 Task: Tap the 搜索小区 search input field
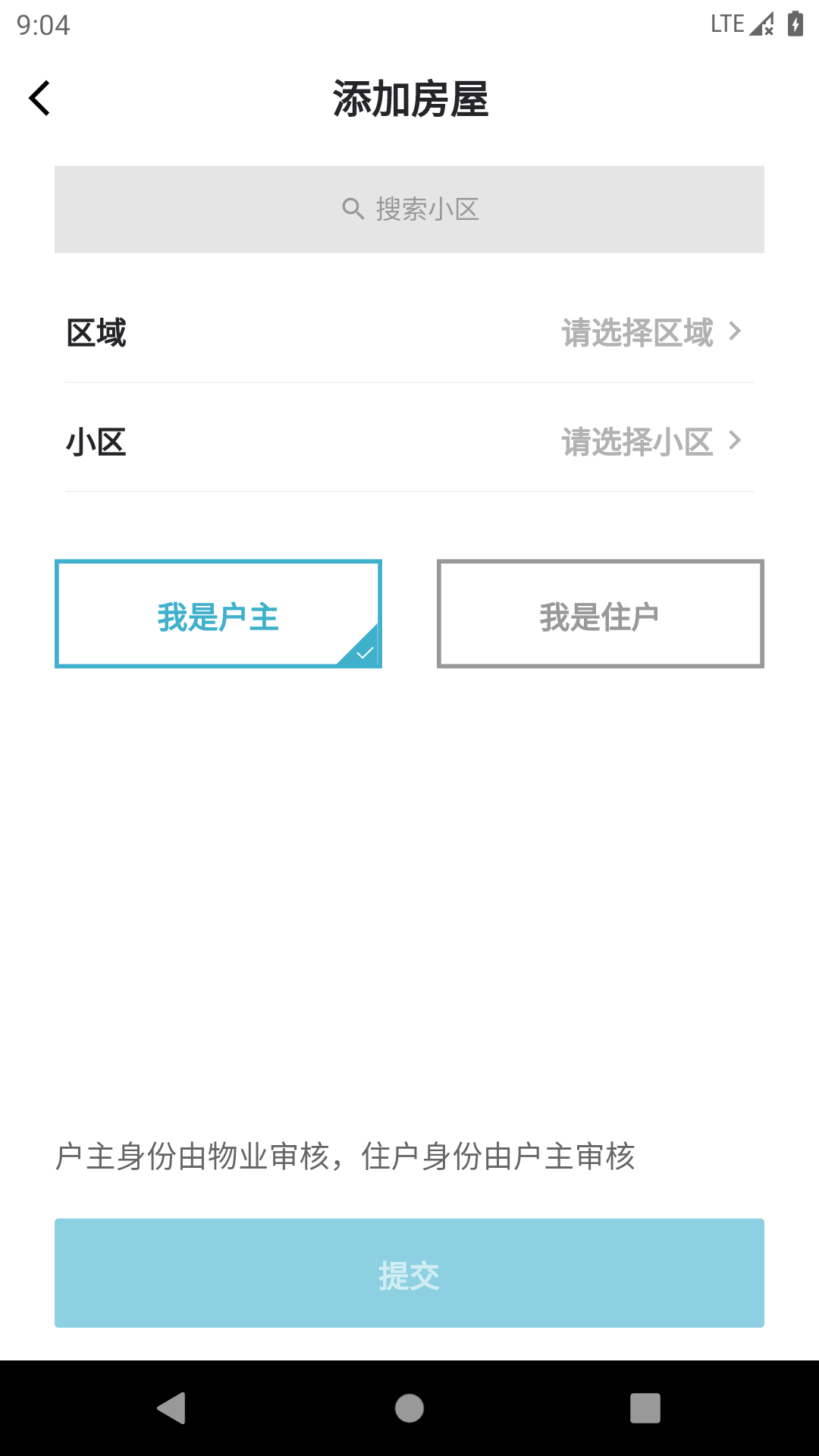point(409,209)
